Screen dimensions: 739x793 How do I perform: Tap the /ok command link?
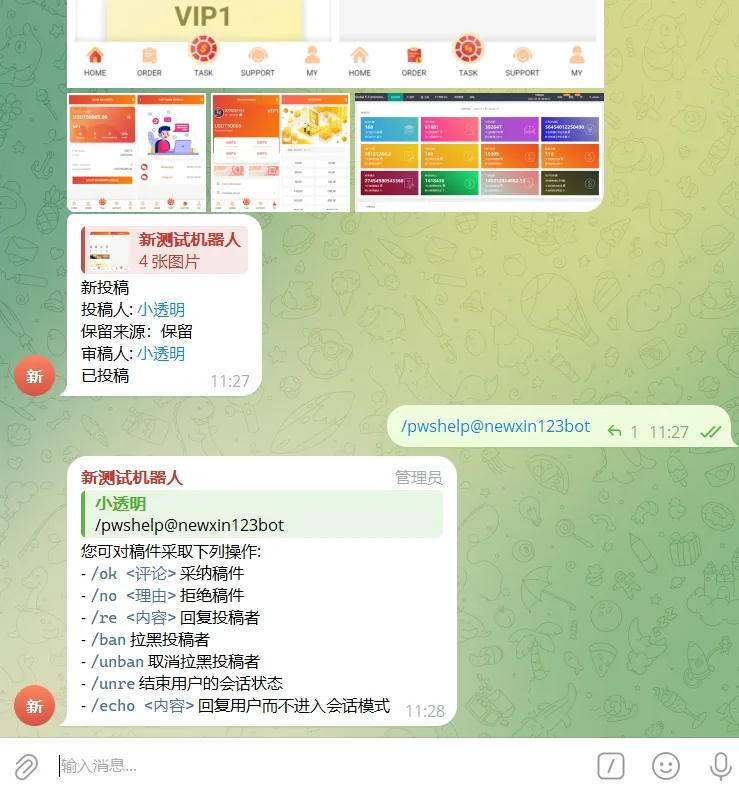point(105,573)
